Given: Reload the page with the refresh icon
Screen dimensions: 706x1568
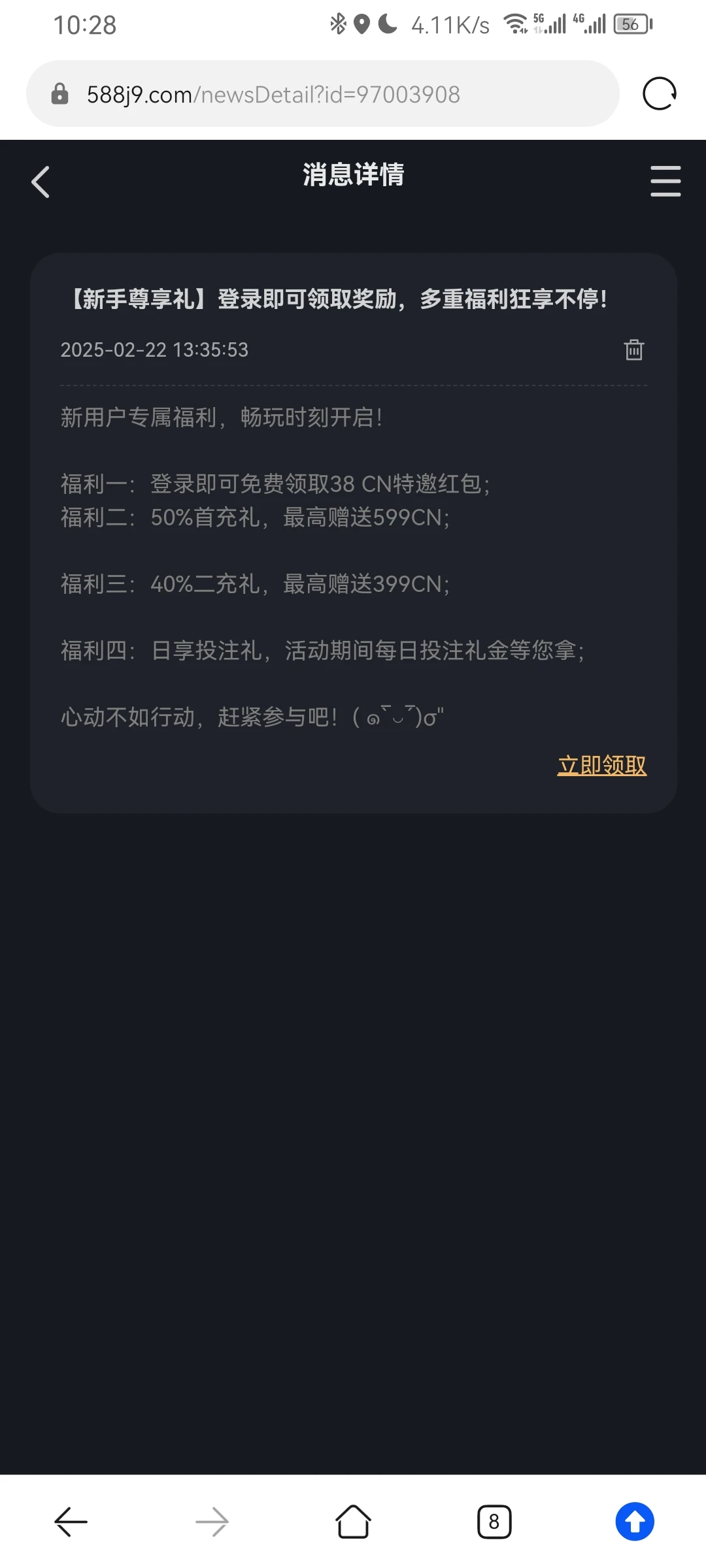Looking at the screenshot, I should point(658,93).
